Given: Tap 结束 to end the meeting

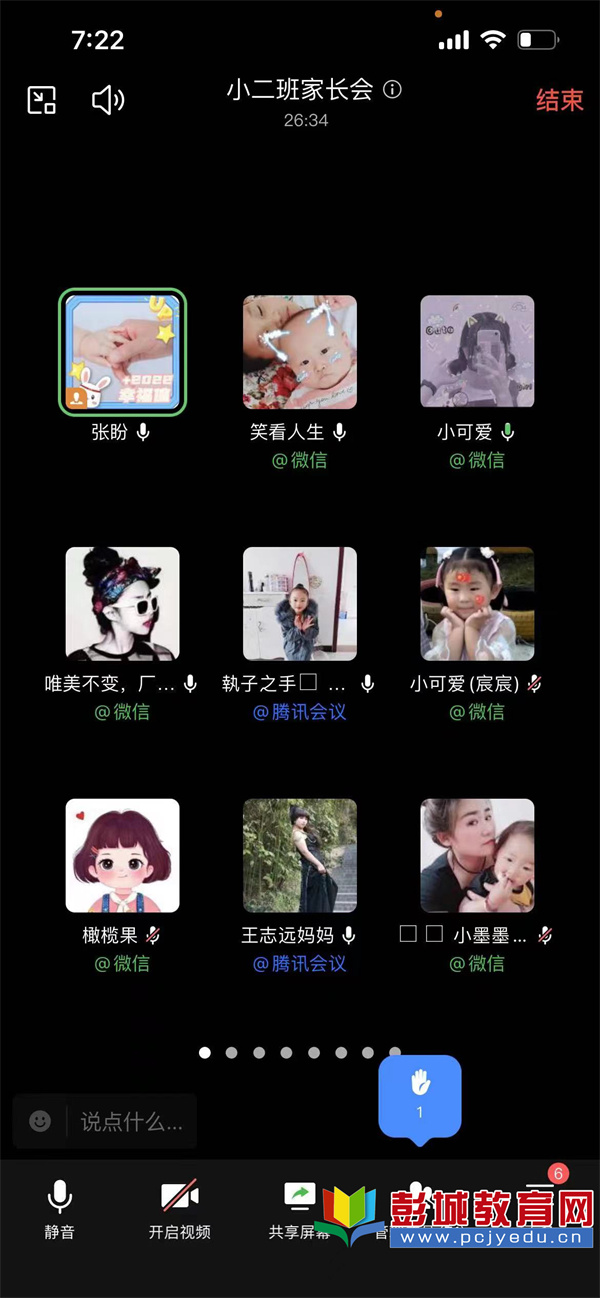Looking at the screenshot, I should [559, 100].
